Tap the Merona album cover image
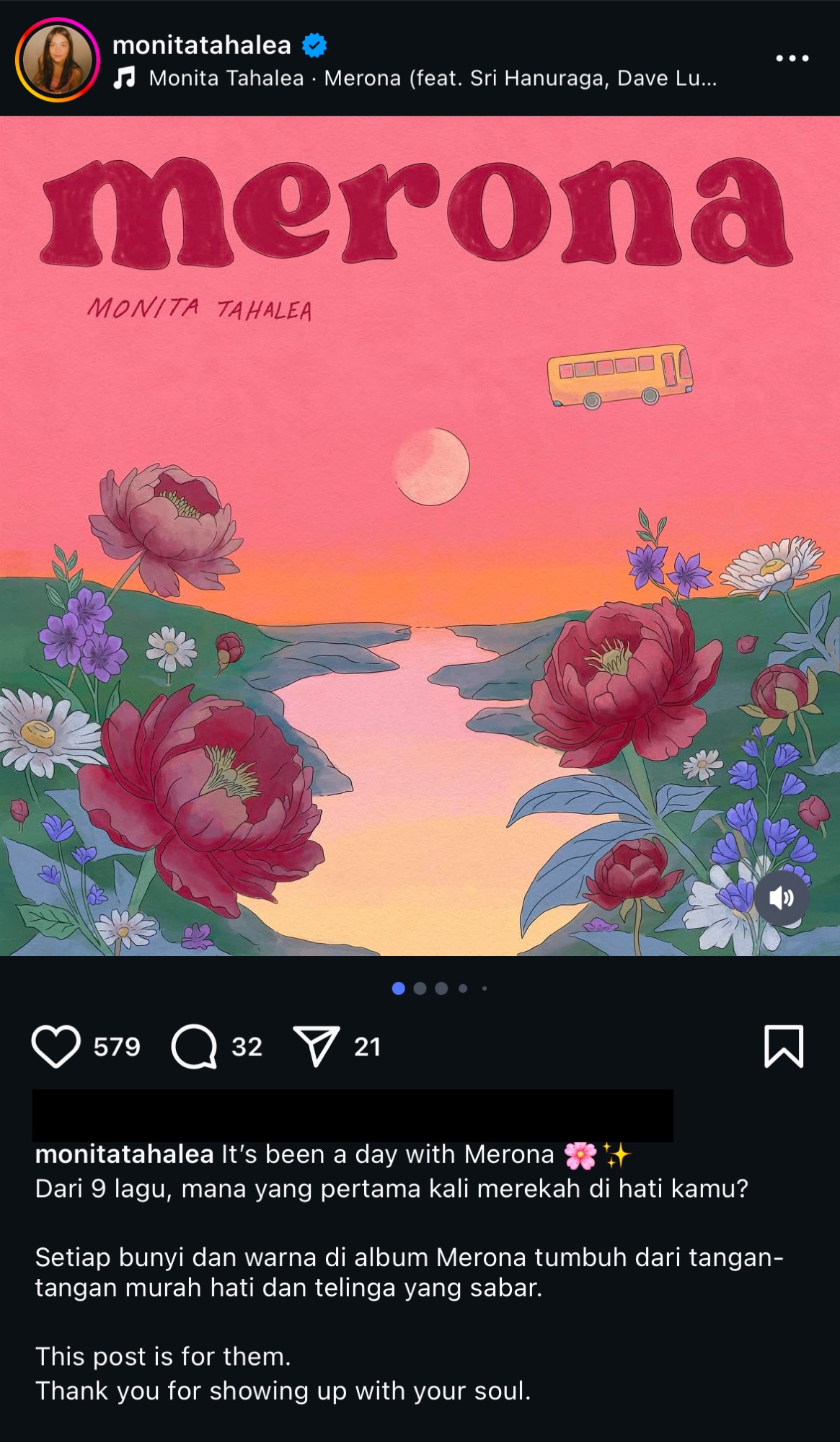 point(420,536)
